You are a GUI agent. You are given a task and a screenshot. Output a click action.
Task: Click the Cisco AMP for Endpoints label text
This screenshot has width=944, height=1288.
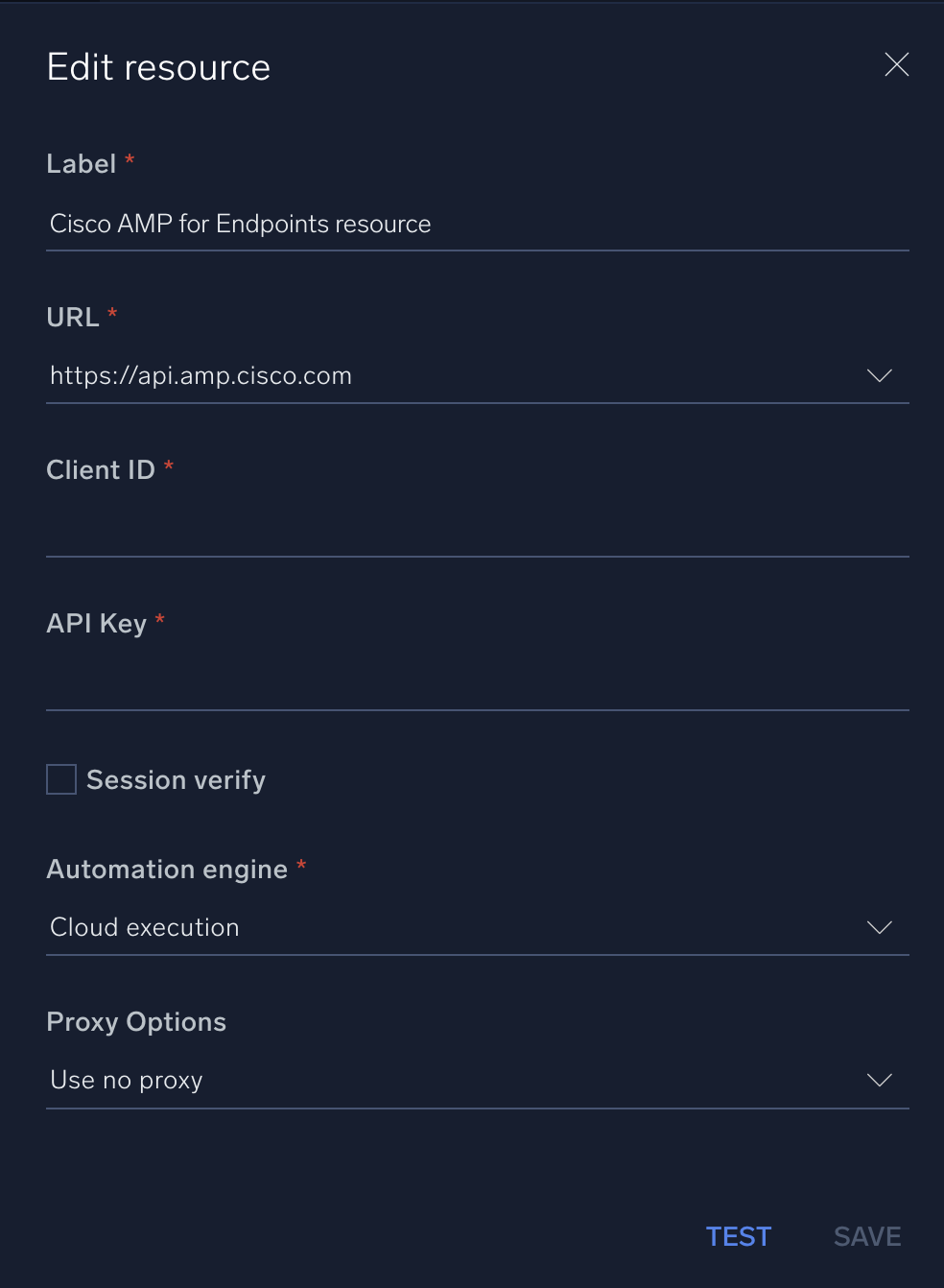coord(240,224)
